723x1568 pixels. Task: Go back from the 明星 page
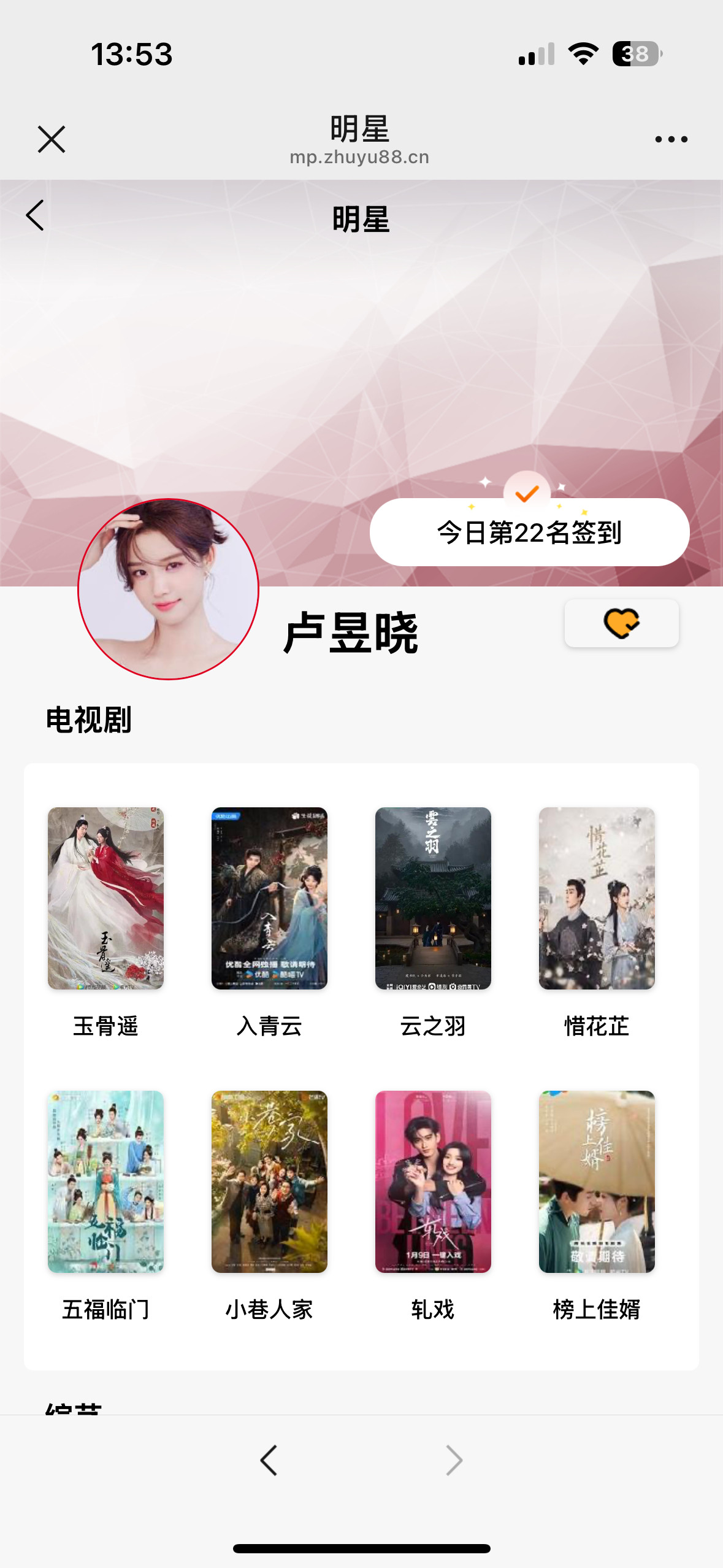click(x=35, y=216)
